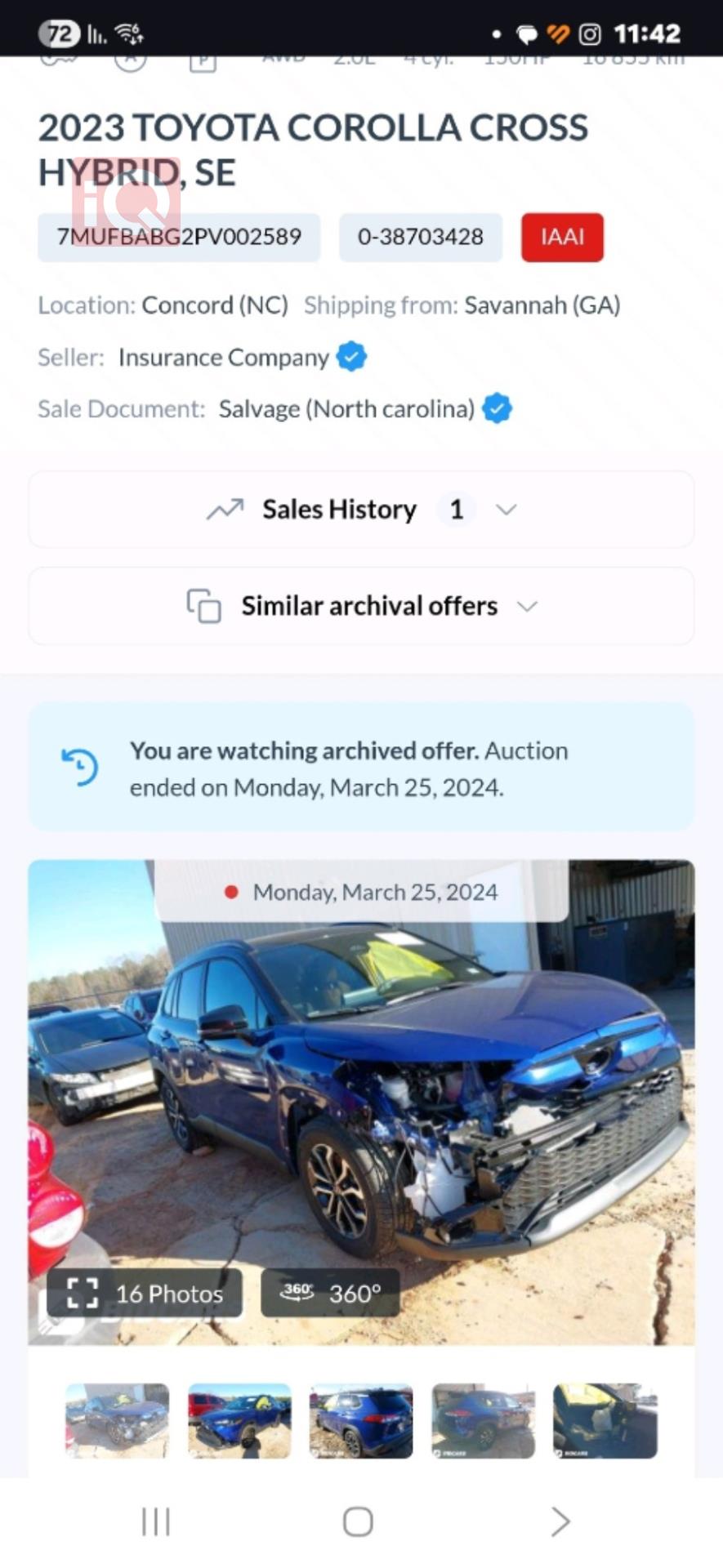The height and width of the screenshot is (1568, 723).
Task: Launch the 360° view
Action: (x=330, y=1294)
